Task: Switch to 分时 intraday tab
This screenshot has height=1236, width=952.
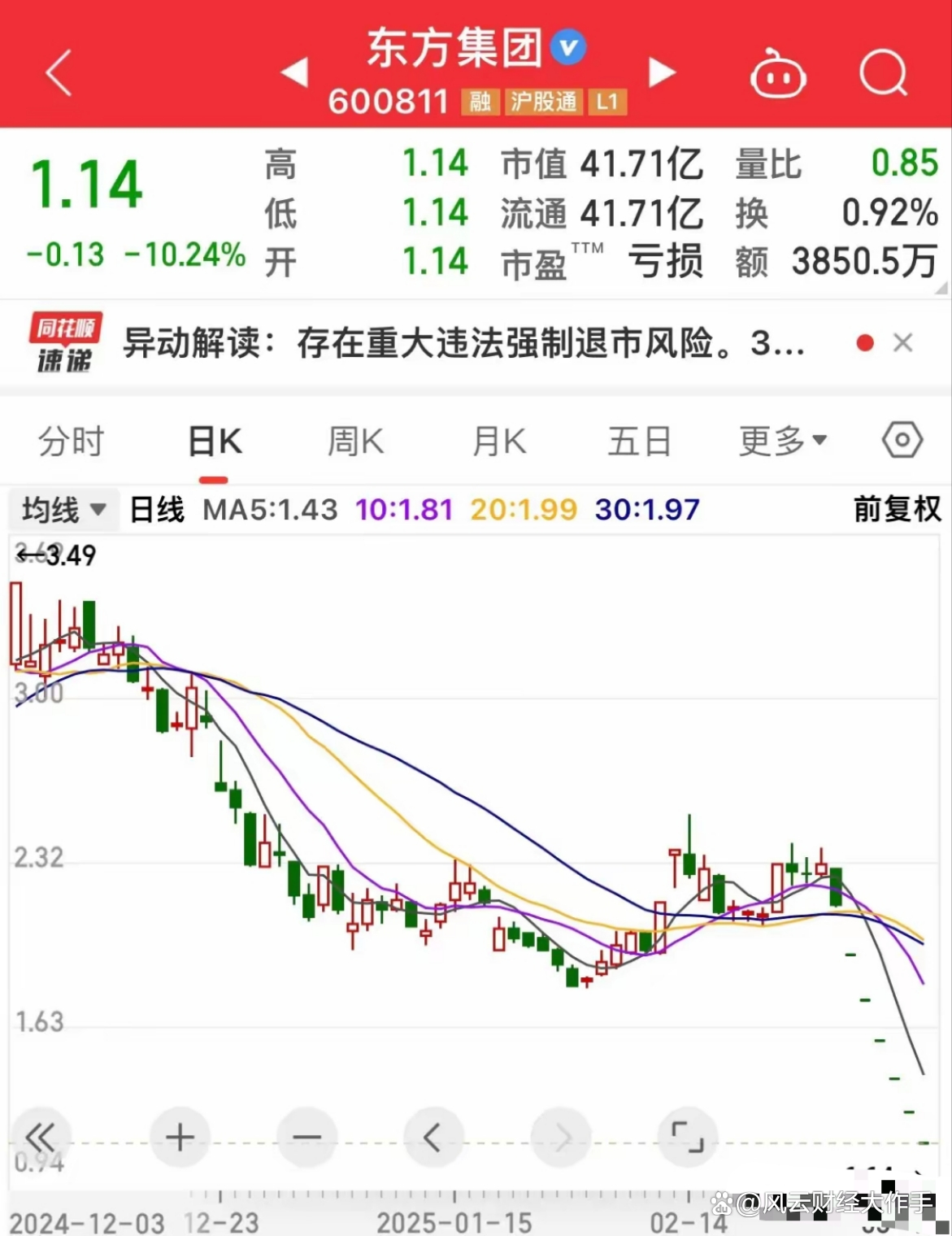Action: 68,440
